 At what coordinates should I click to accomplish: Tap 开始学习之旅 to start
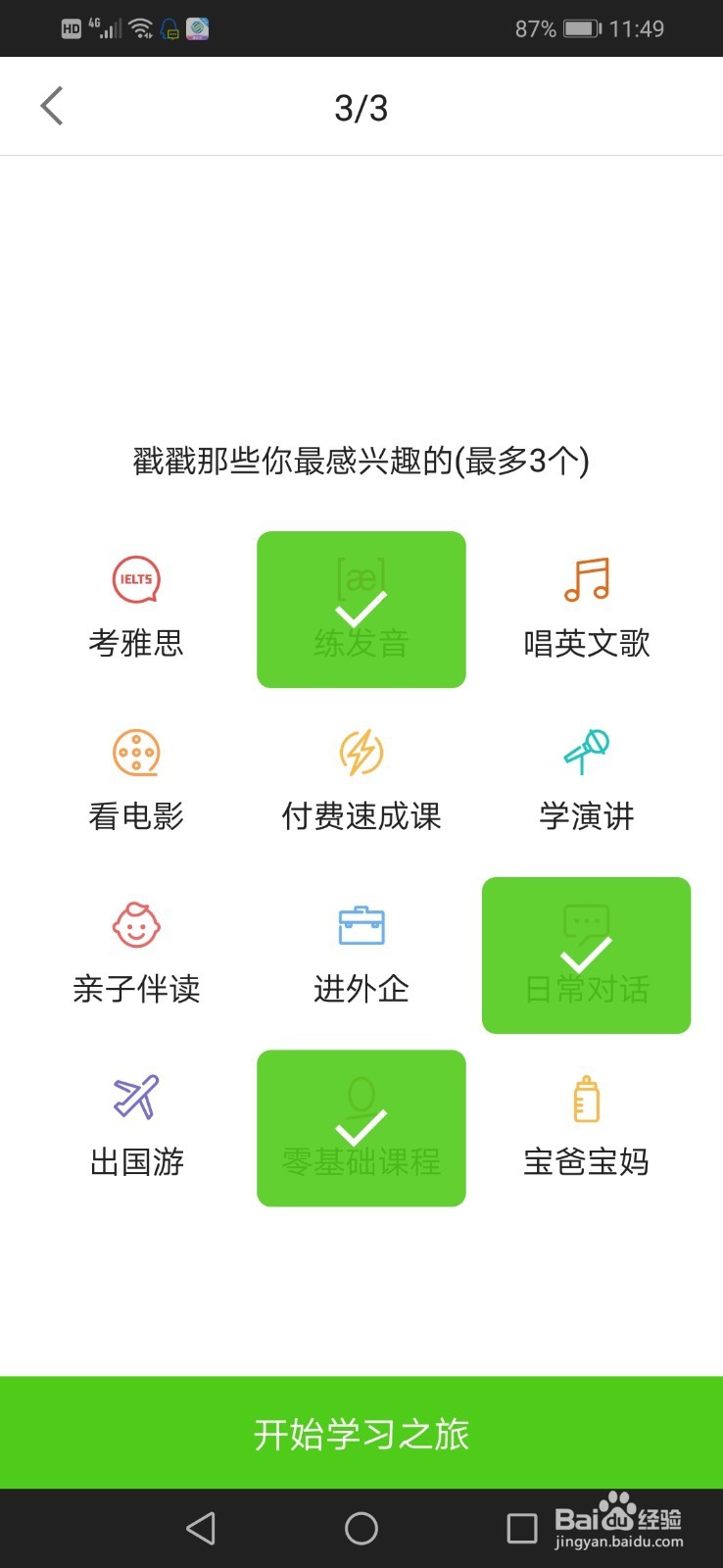[x=361, y=1433]
